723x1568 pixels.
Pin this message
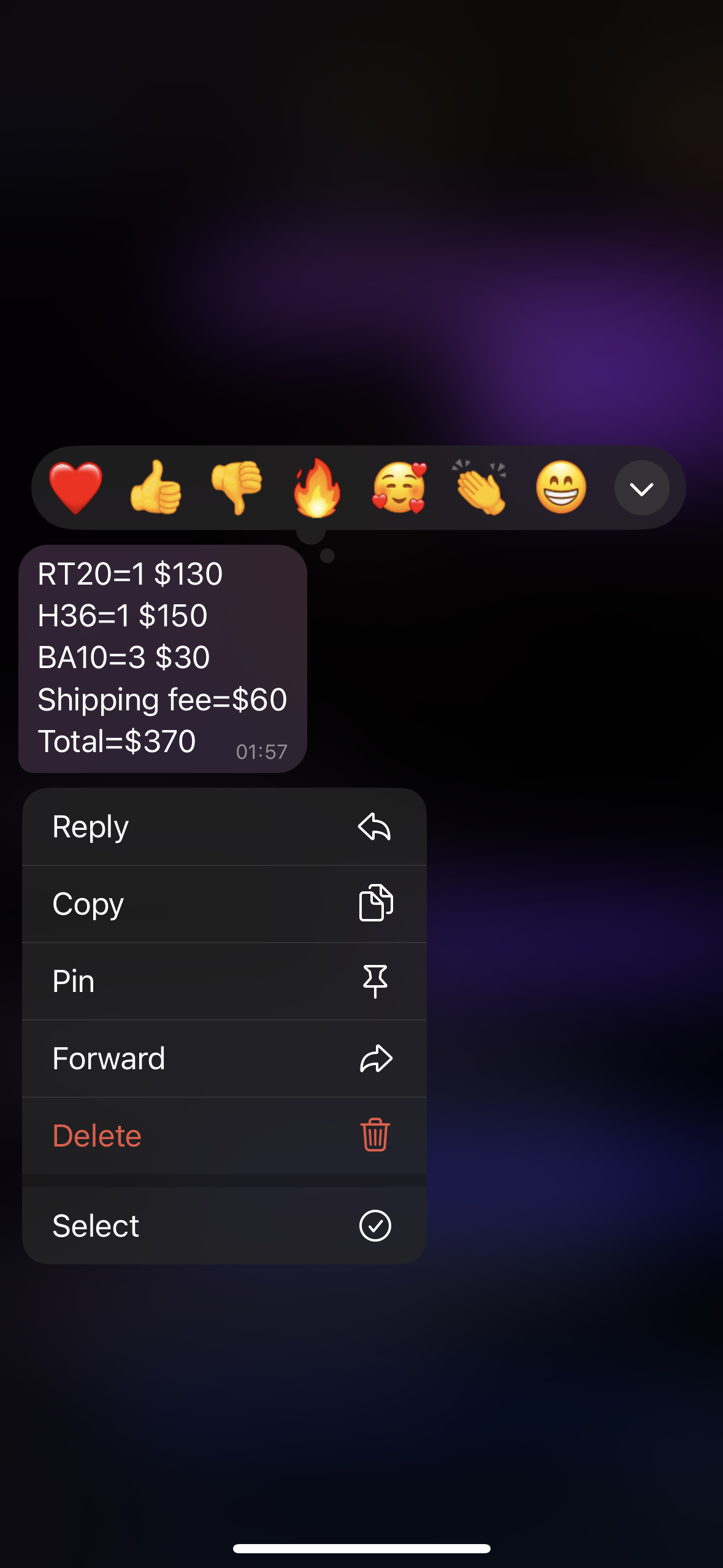coord(224,981)
